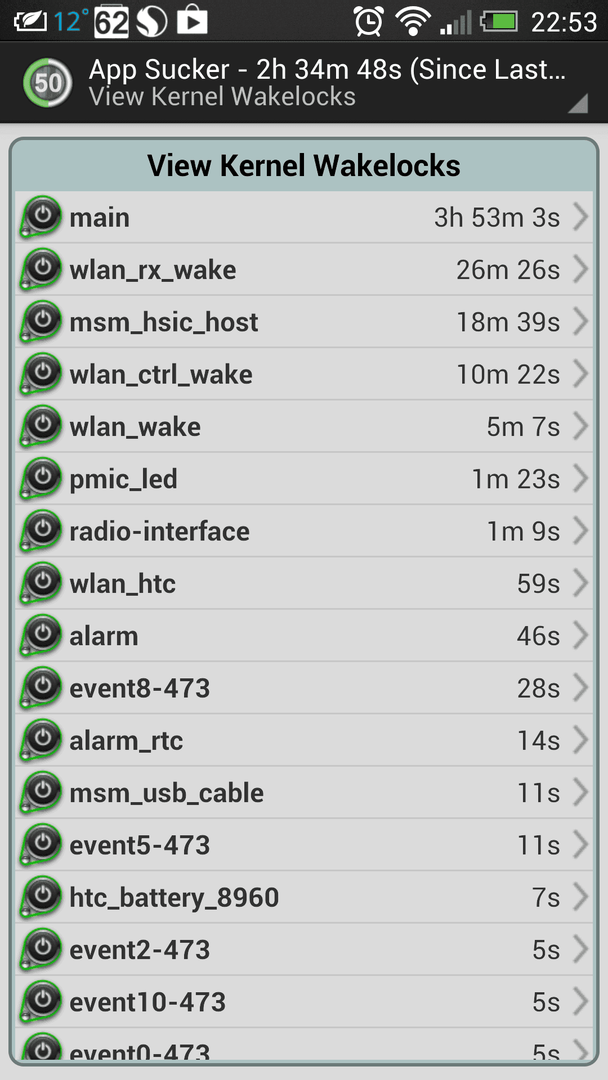Open the View Kernel Wakelocks dropdown spinner
This screenshot has height=1080, width=608.
(x=330, y=83)
